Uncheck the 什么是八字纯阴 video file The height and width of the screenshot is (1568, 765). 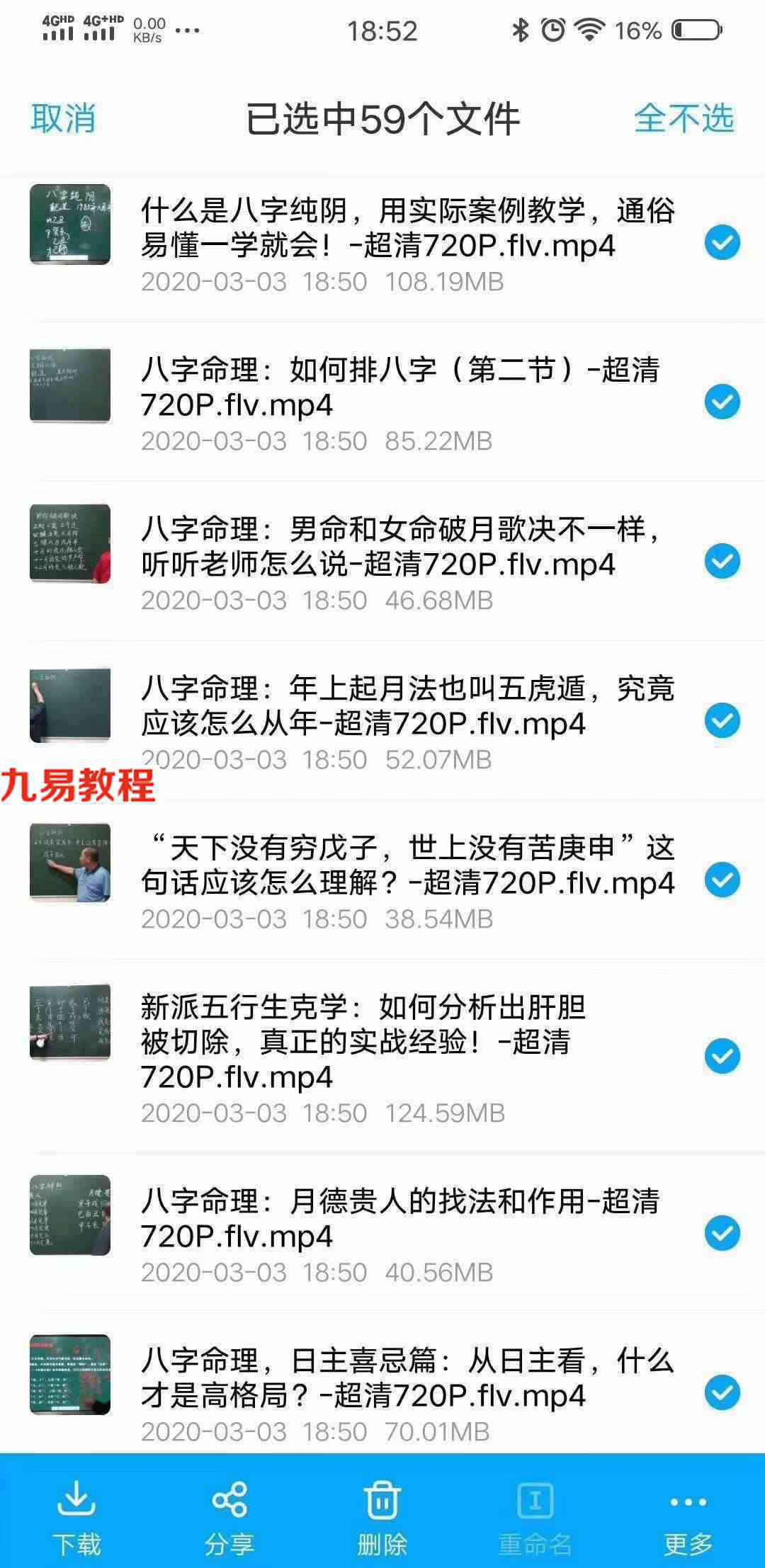722,243
